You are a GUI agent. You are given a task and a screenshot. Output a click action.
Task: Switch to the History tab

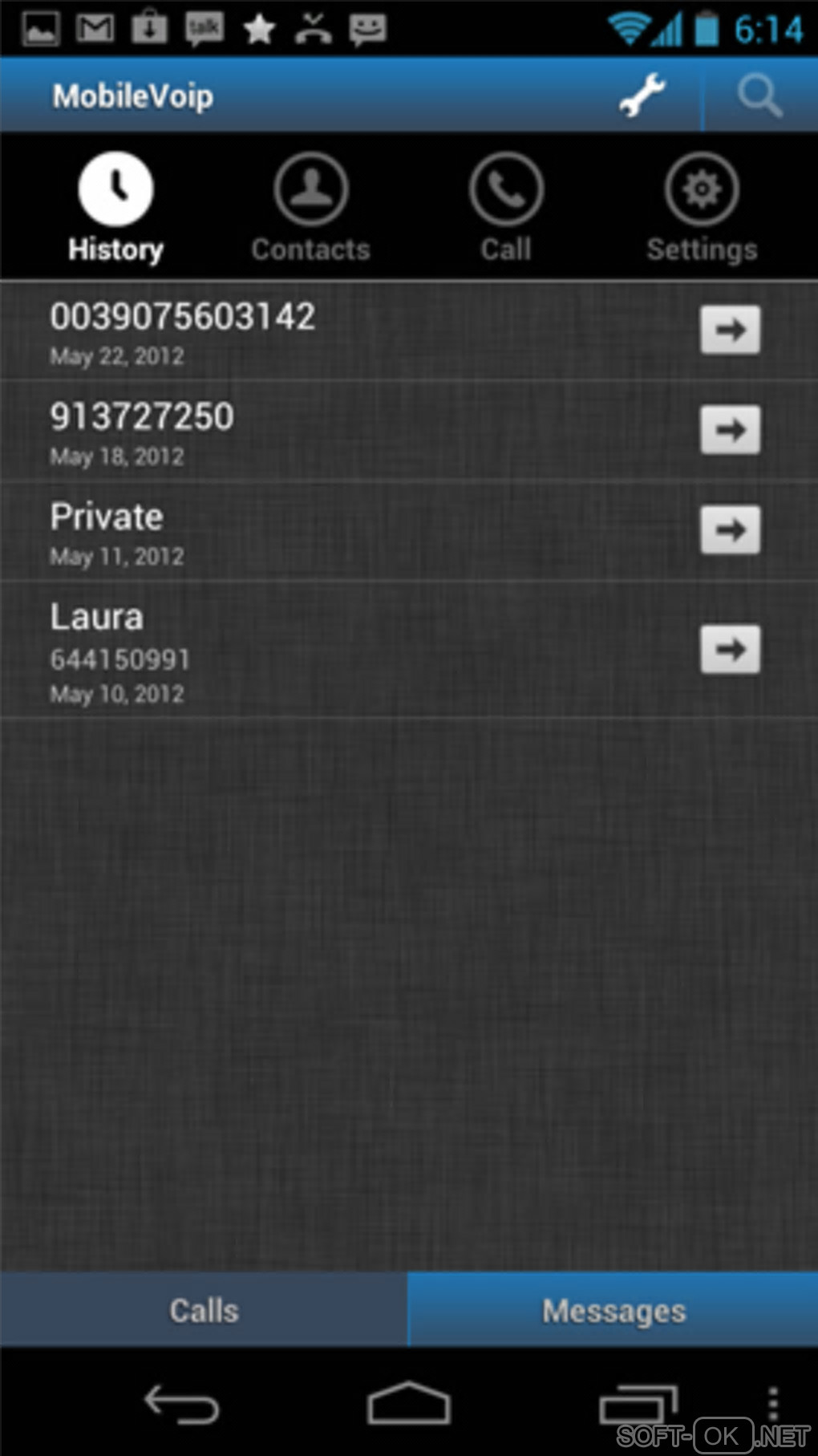click(x=115, y=208)
